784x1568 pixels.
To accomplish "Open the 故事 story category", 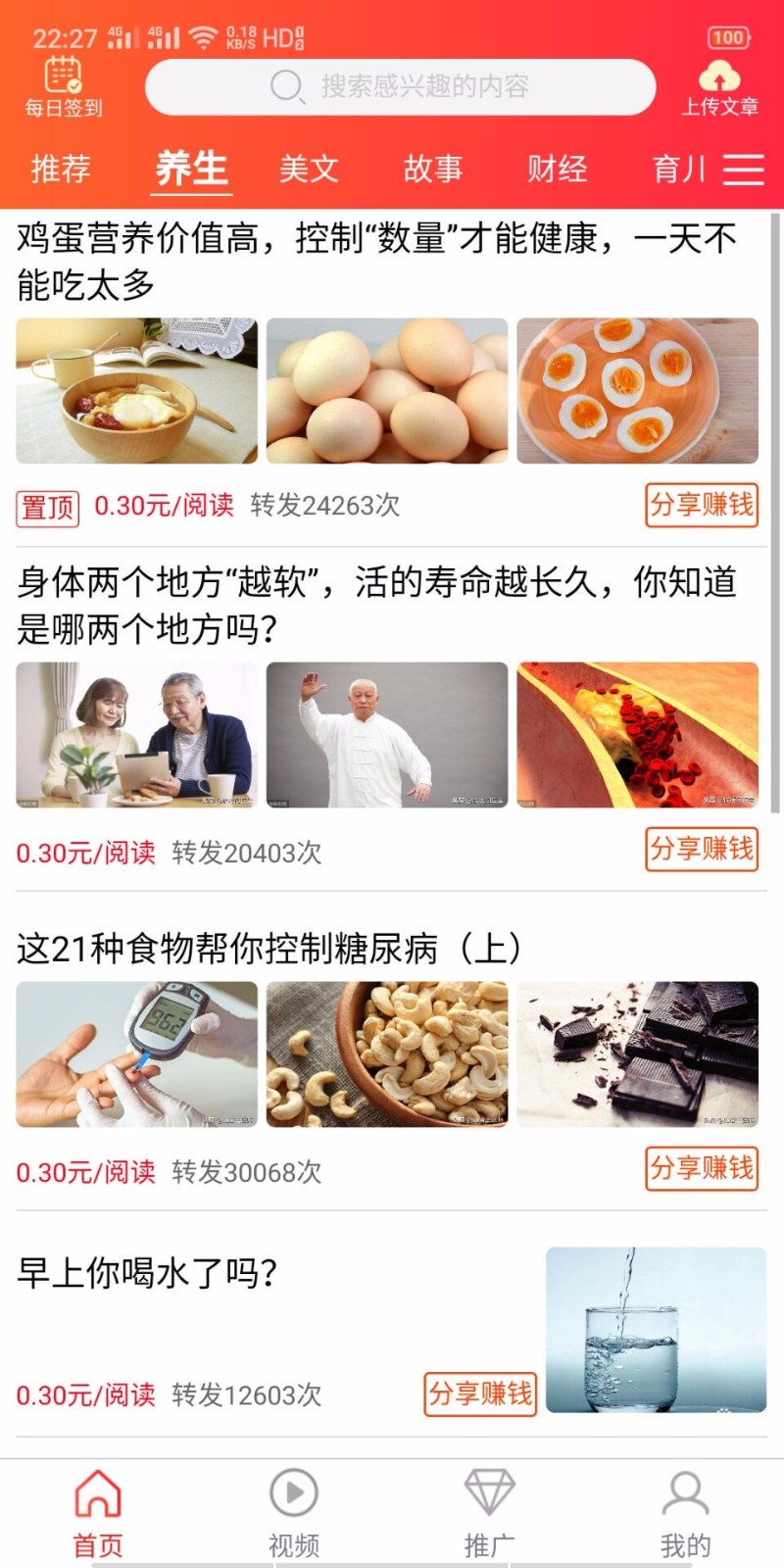I will pos(434,169).
